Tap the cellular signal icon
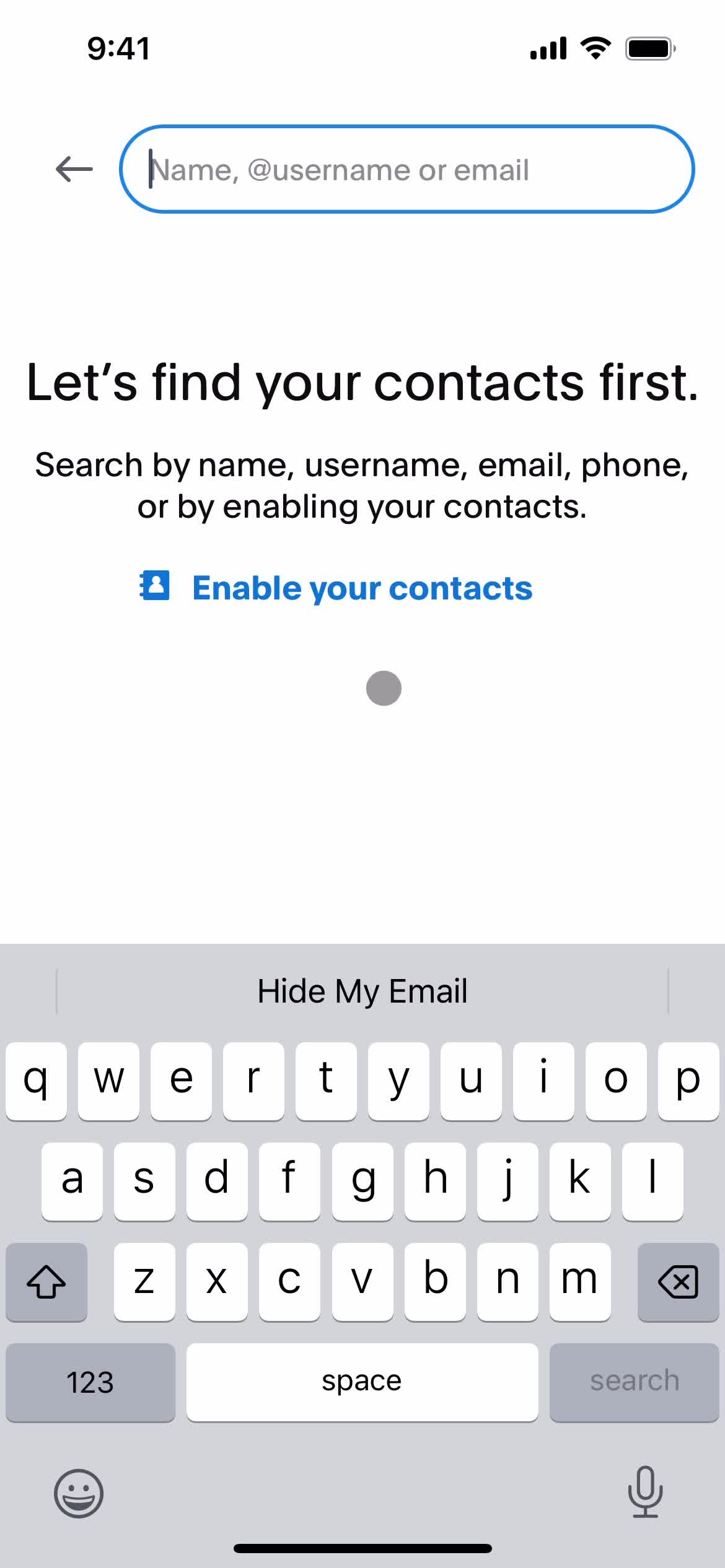725x1568 pixels. pos(548,48)
